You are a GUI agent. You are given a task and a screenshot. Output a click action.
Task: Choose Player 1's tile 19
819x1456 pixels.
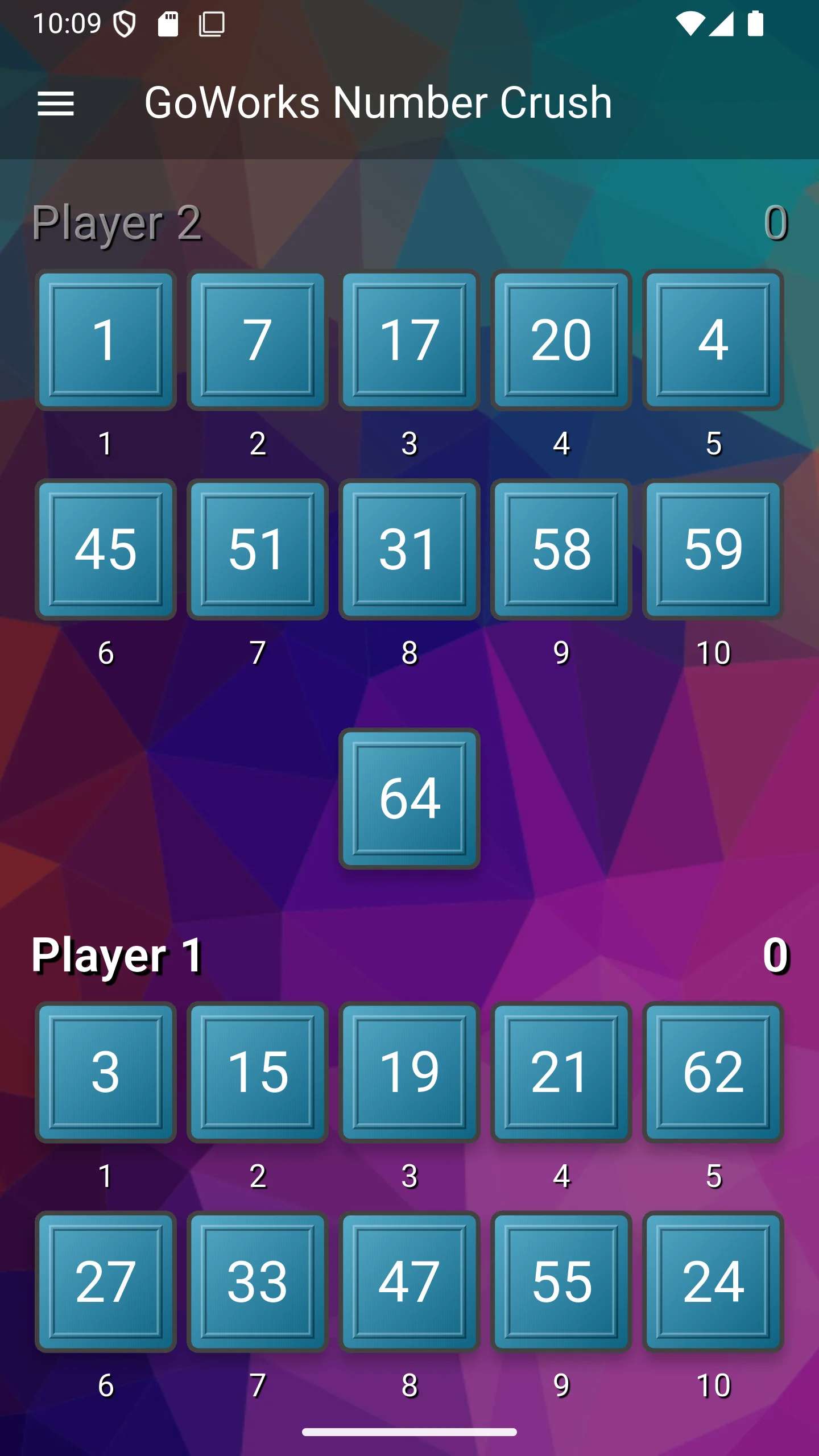pos(409,1072)
